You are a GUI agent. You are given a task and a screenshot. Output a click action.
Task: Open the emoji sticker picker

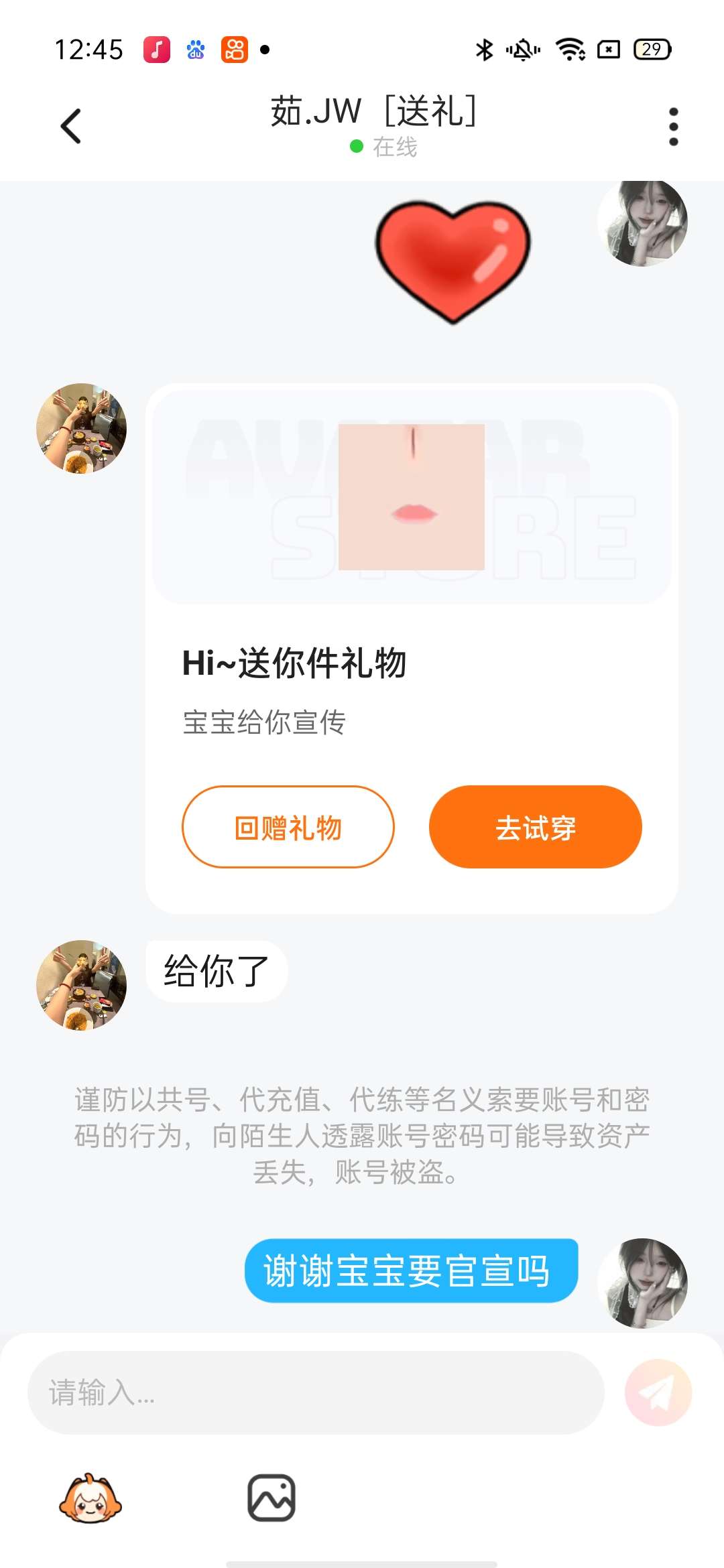[90, 1498]
